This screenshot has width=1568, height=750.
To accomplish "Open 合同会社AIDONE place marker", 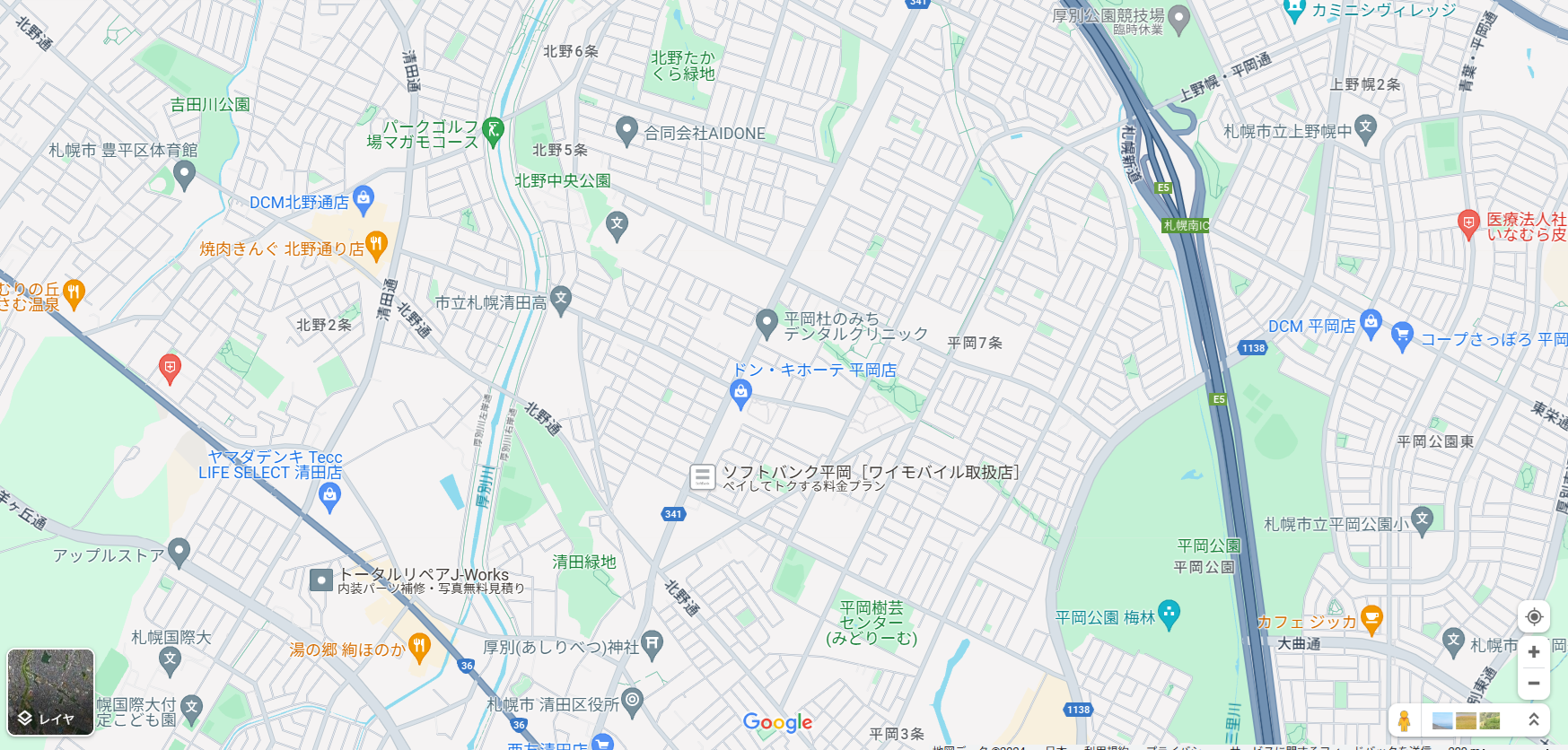I will 626,131.
